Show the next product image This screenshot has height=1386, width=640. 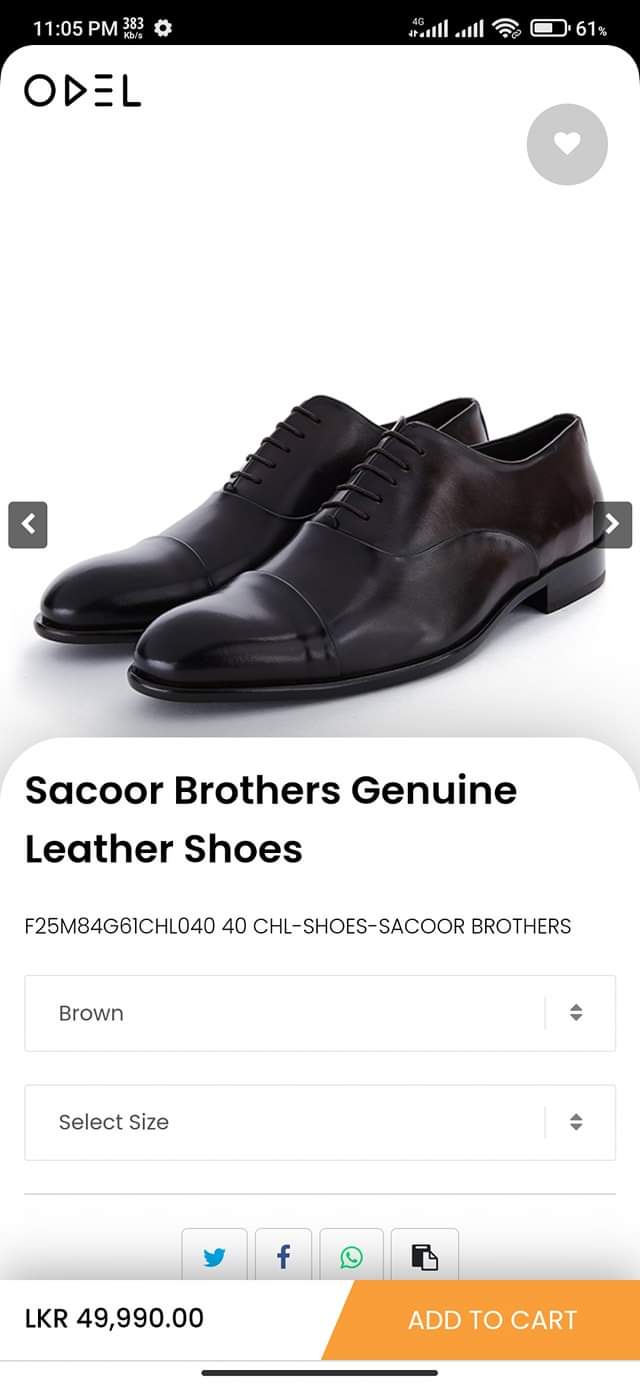612,524
